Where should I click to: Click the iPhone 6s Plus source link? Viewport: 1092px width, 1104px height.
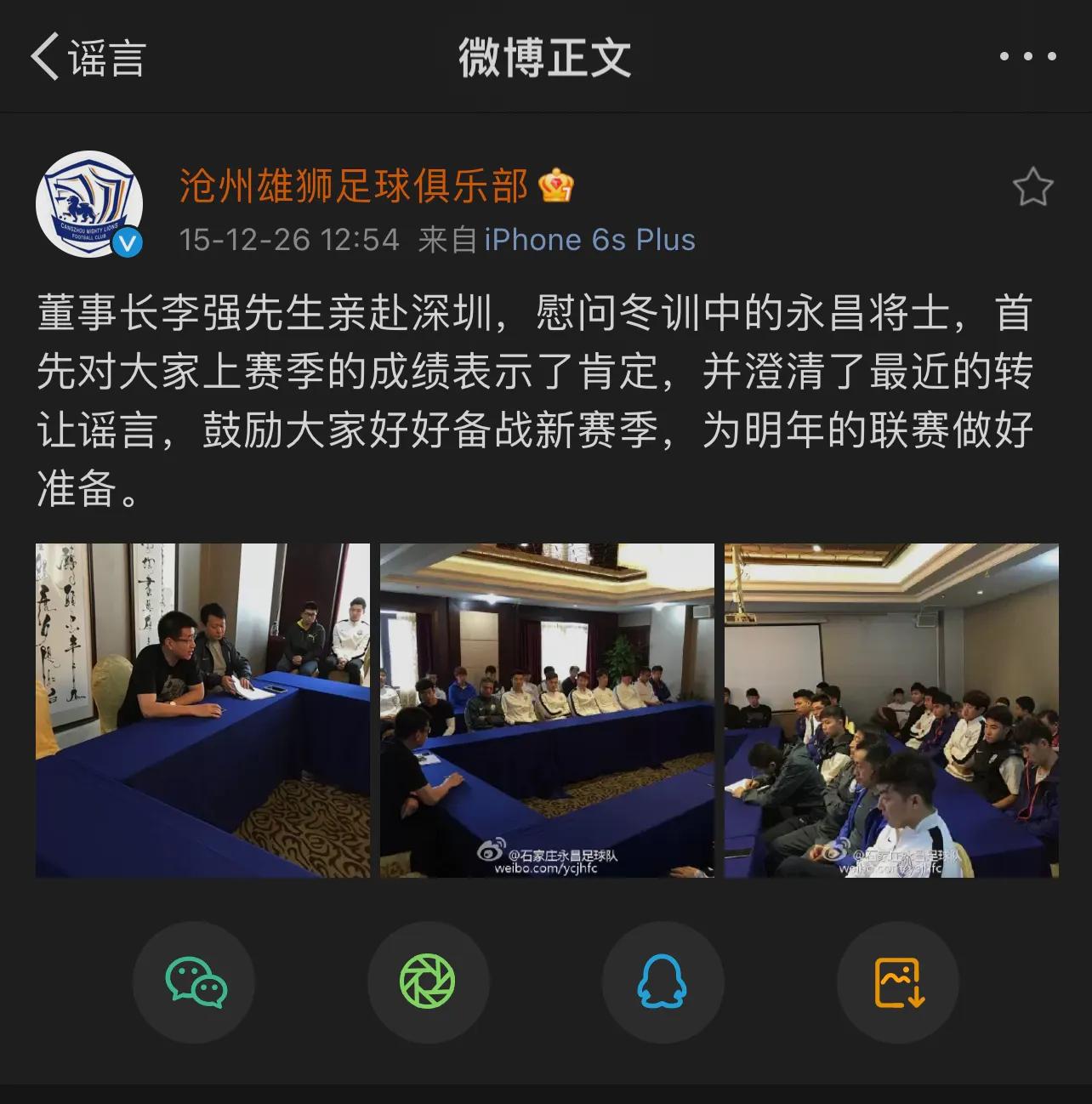(x=588, y=239)
